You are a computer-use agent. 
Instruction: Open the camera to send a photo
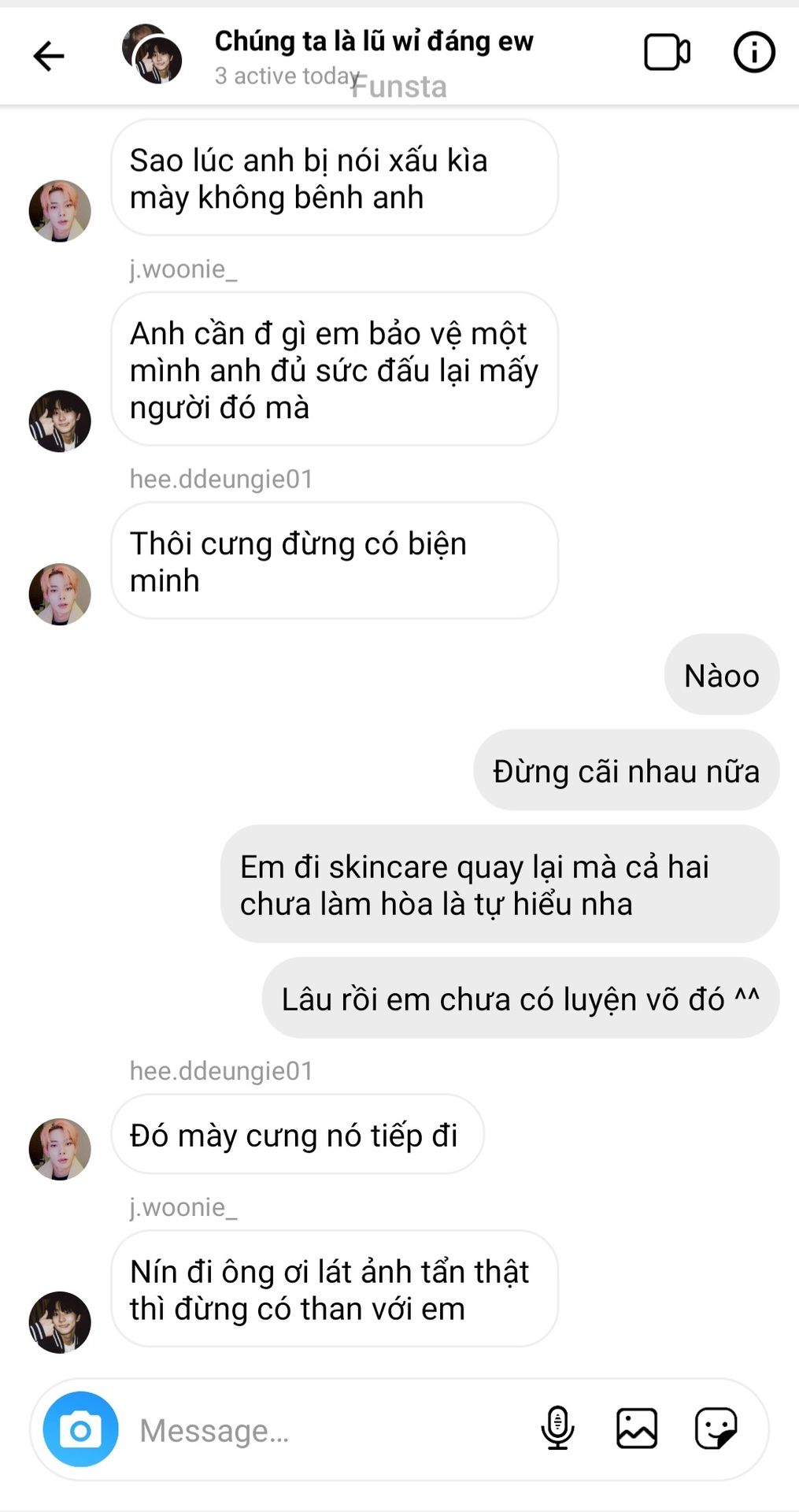tap(80, 1429)
